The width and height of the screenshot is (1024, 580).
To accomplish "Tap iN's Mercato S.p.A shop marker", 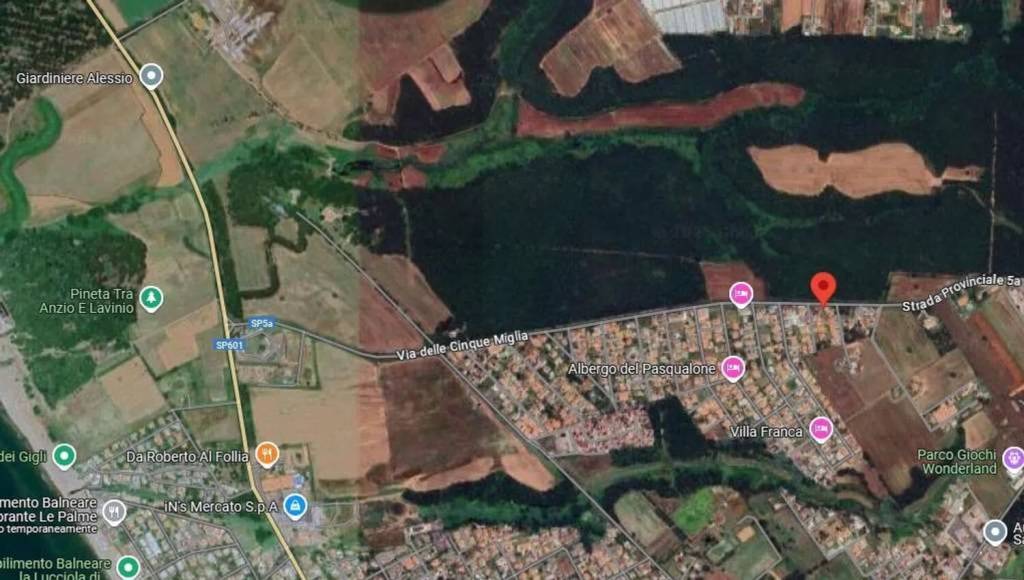I will (295, 506).
